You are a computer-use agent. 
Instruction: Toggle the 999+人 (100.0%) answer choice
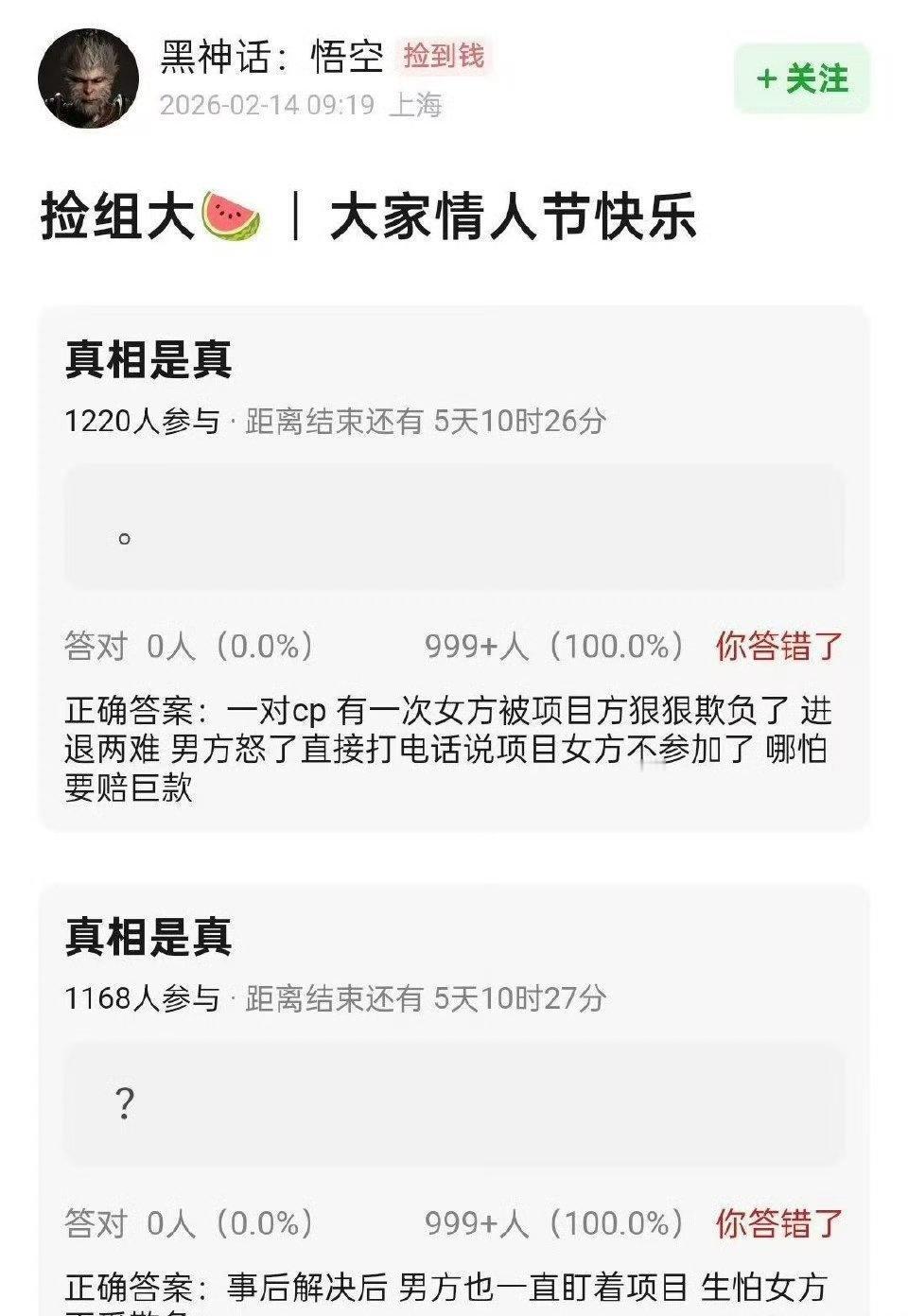point(554,644)
